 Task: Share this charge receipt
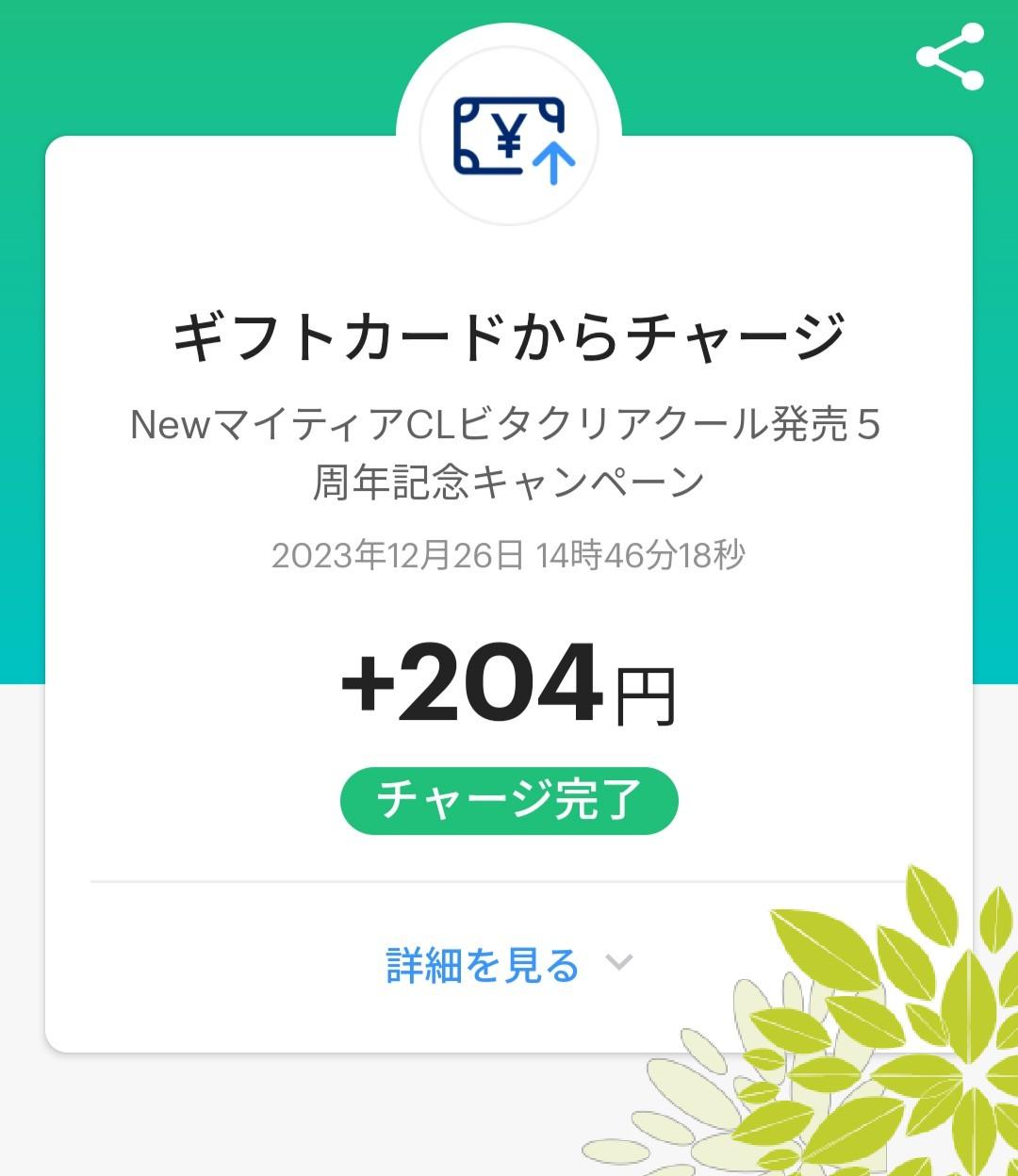point(950,57)
